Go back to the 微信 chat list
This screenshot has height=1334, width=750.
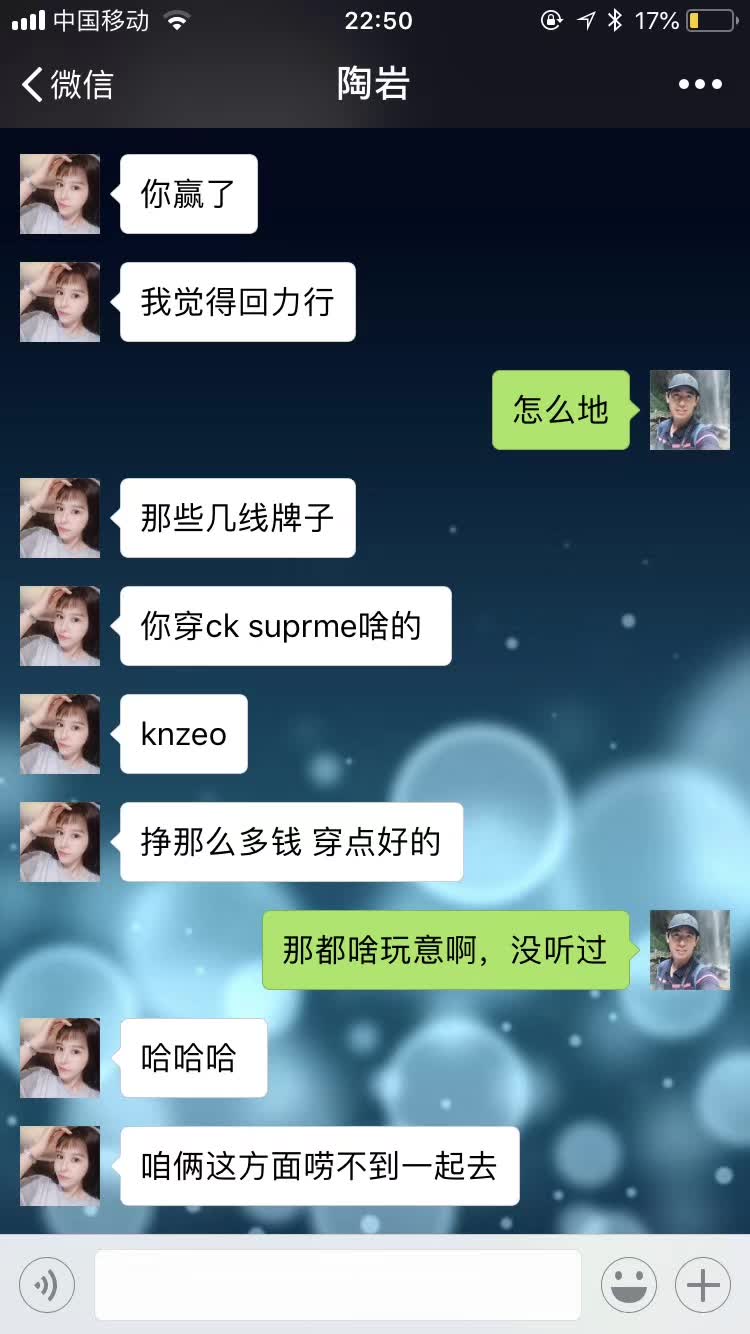[x=68, y=84]
